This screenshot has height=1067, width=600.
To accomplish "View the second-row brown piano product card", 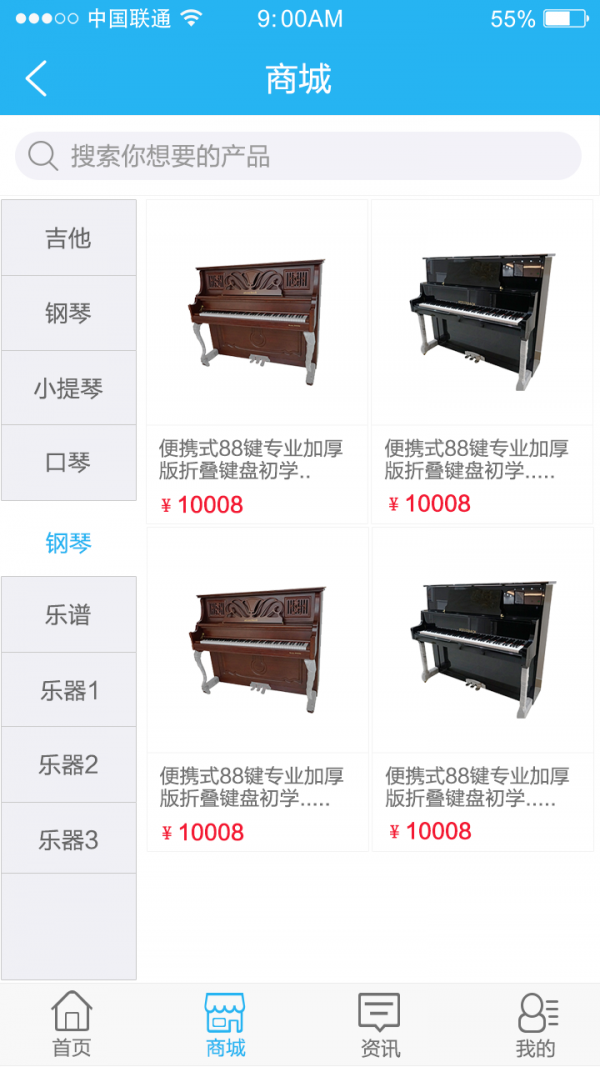I will (x=257, y=689).
